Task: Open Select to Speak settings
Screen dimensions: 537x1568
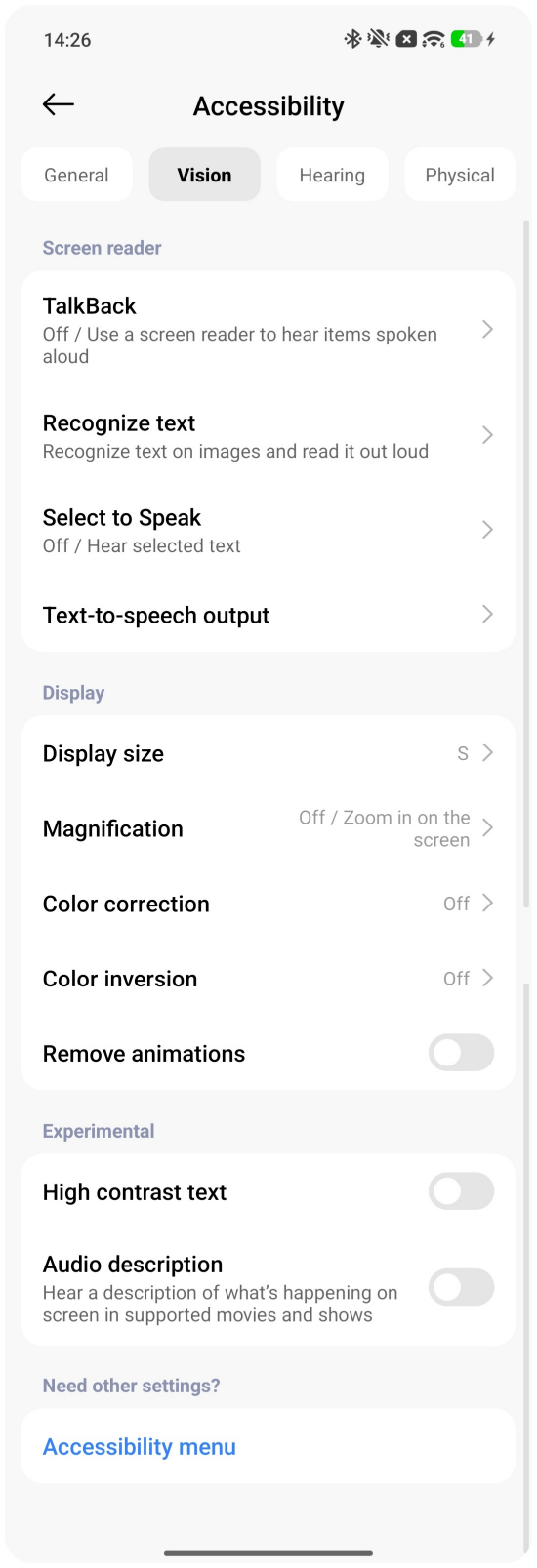Action: 268,531
